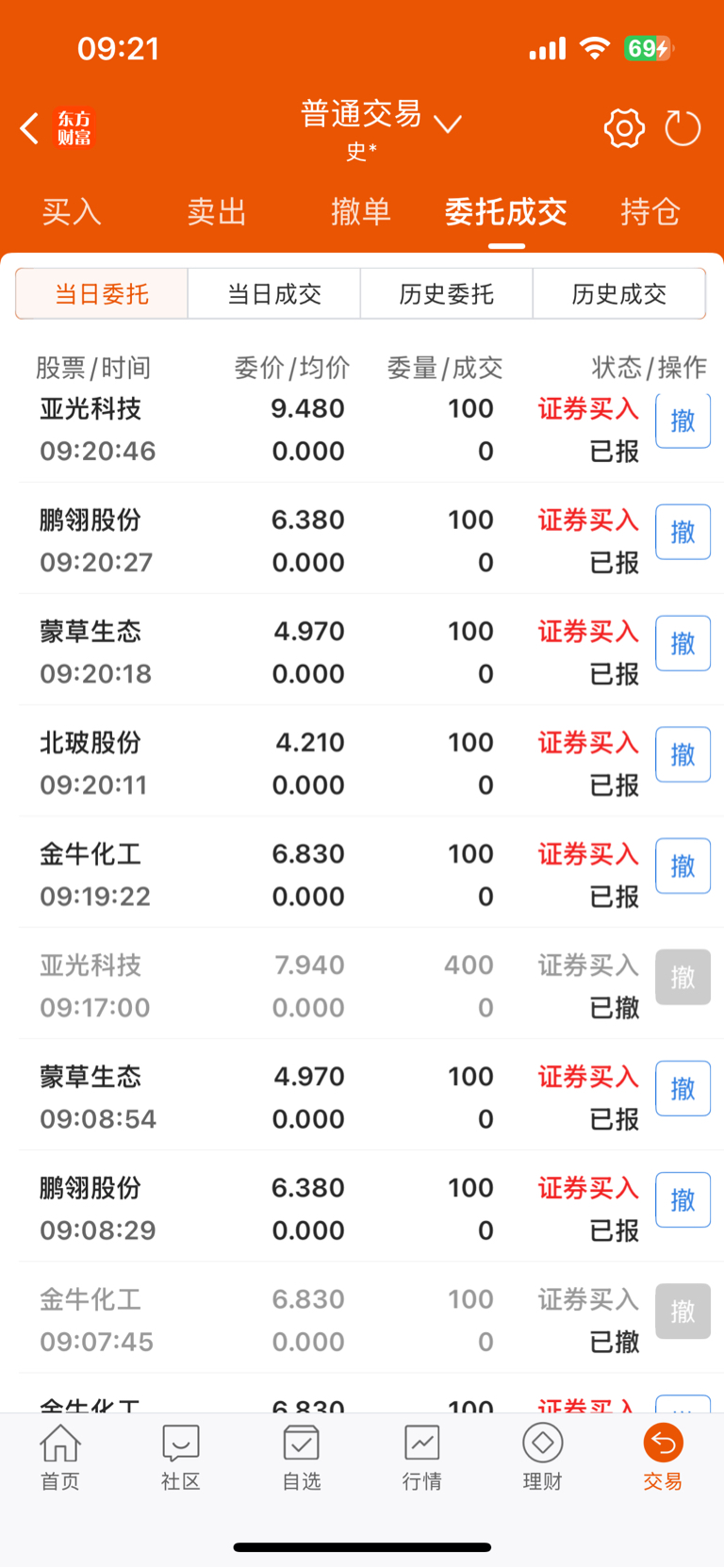This screenshot has width=724, height=1568.
Task: Open the settings gear icon
Action: [x=624, y=128]
